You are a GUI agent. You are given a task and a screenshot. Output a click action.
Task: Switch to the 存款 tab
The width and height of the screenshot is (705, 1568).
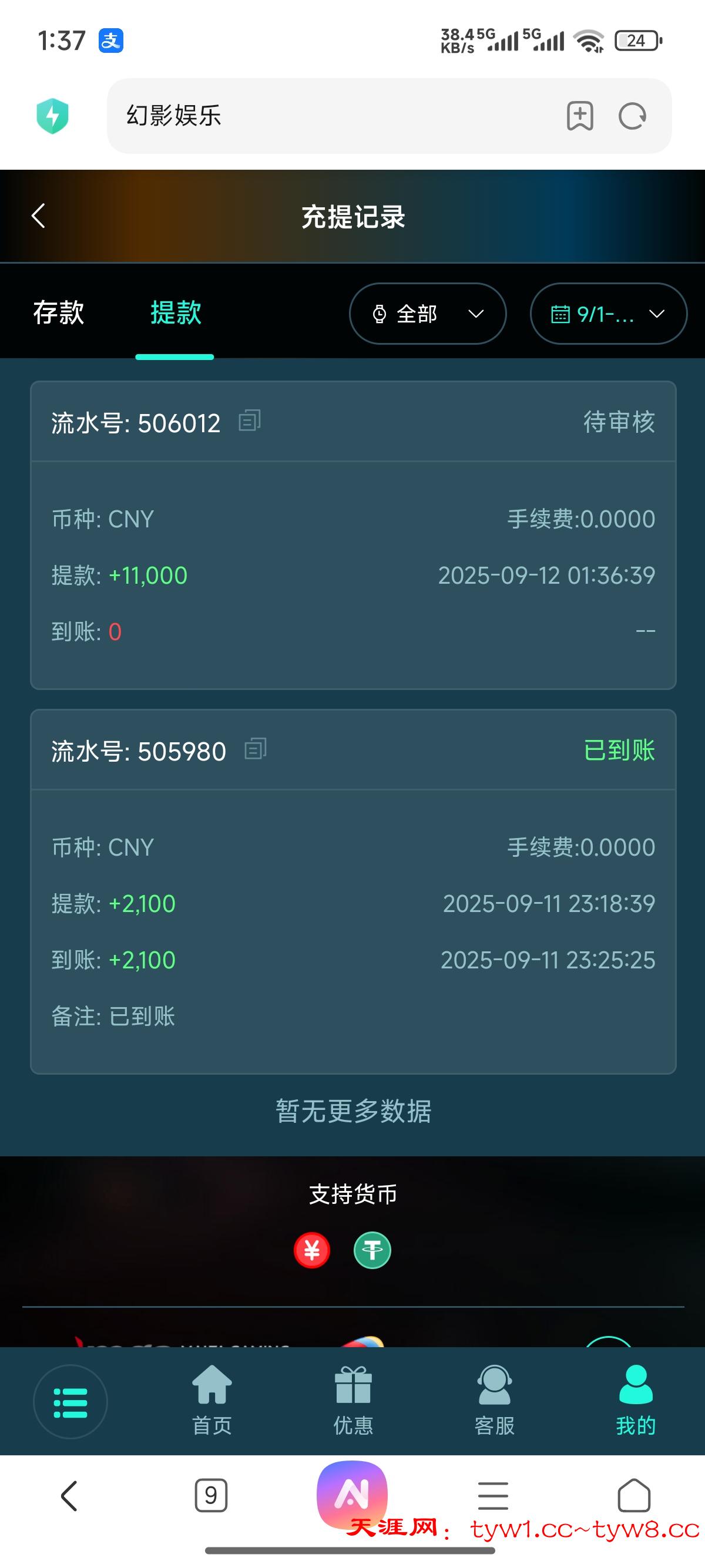pos(58,313)
